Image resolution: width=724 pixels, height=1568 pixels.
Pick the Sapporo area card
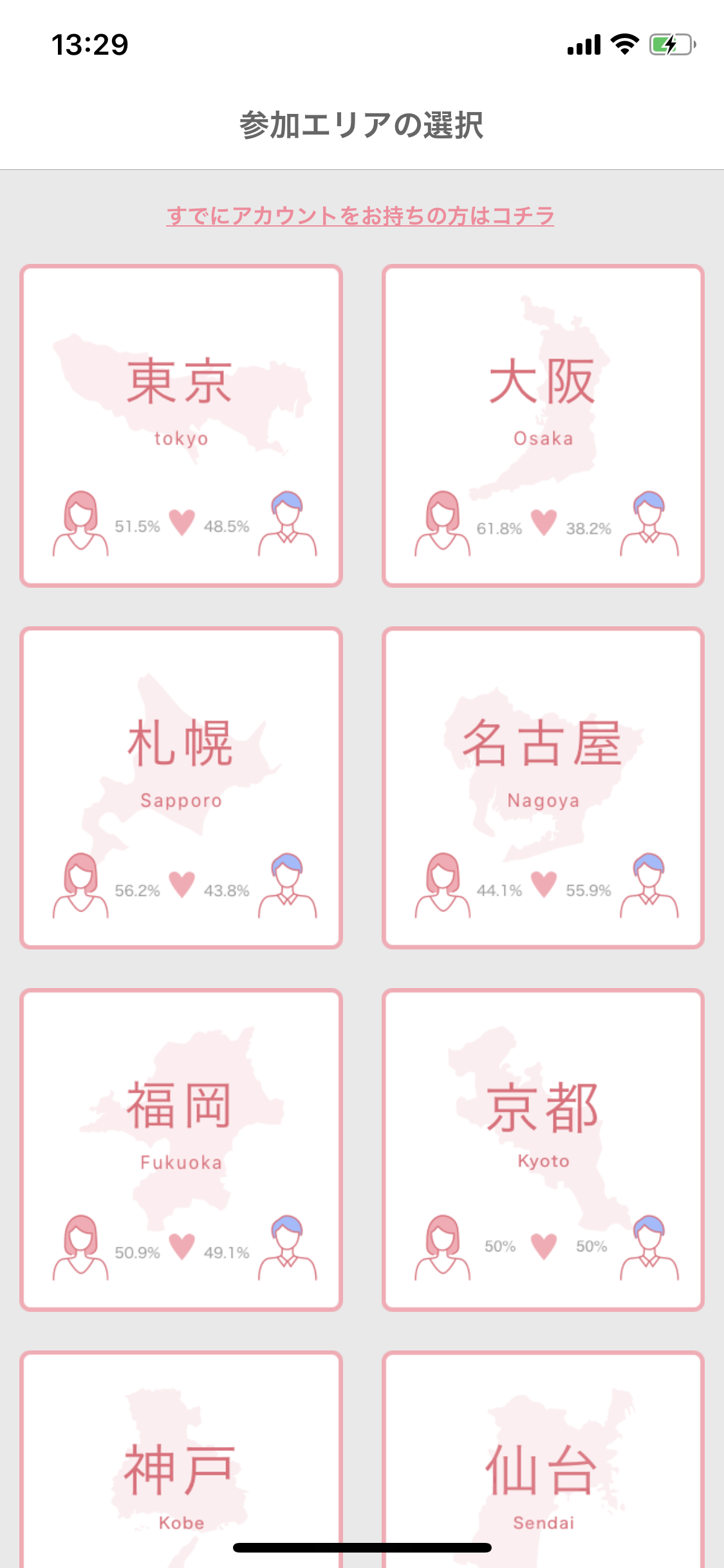click(181, 787)
